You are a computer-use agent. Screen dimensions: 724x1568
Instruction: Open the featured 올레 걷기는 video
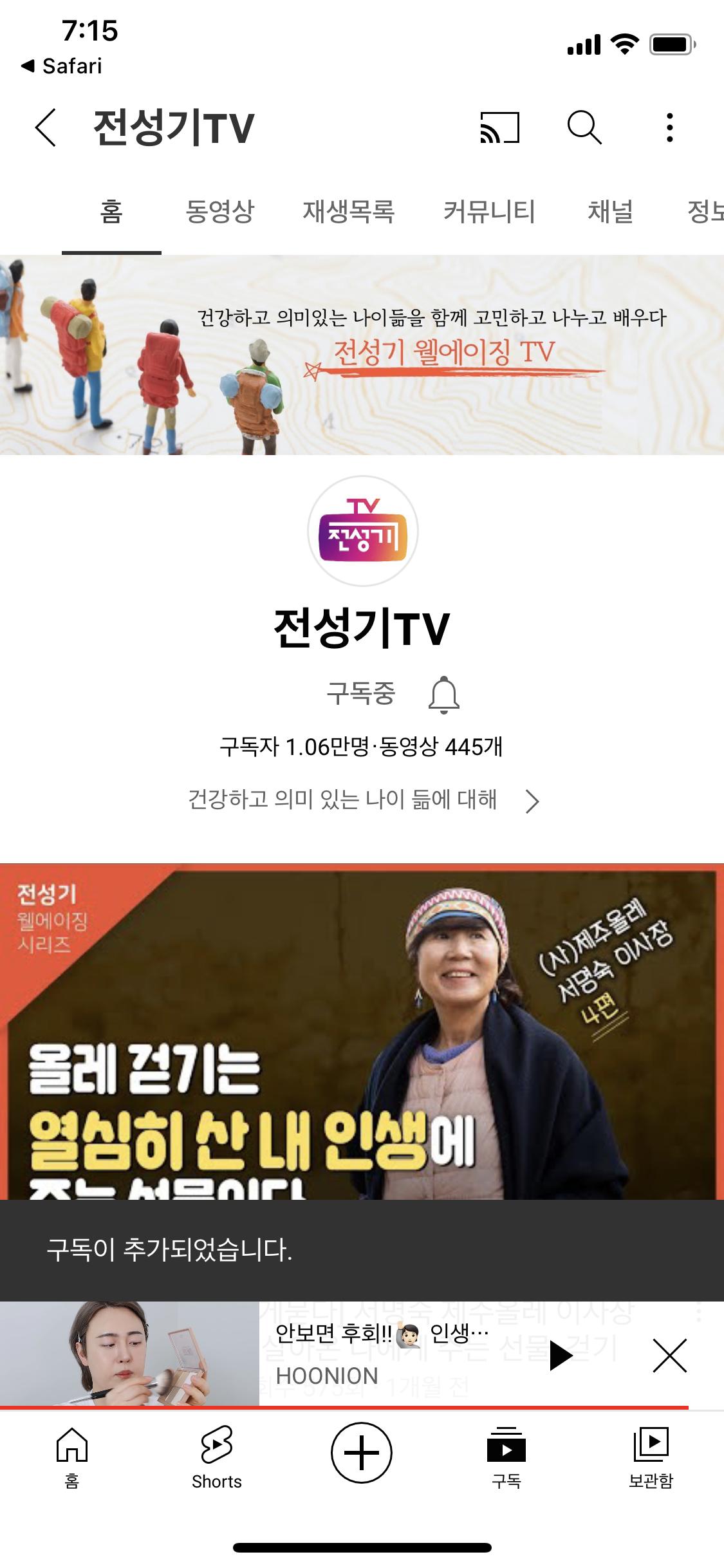362,1030
